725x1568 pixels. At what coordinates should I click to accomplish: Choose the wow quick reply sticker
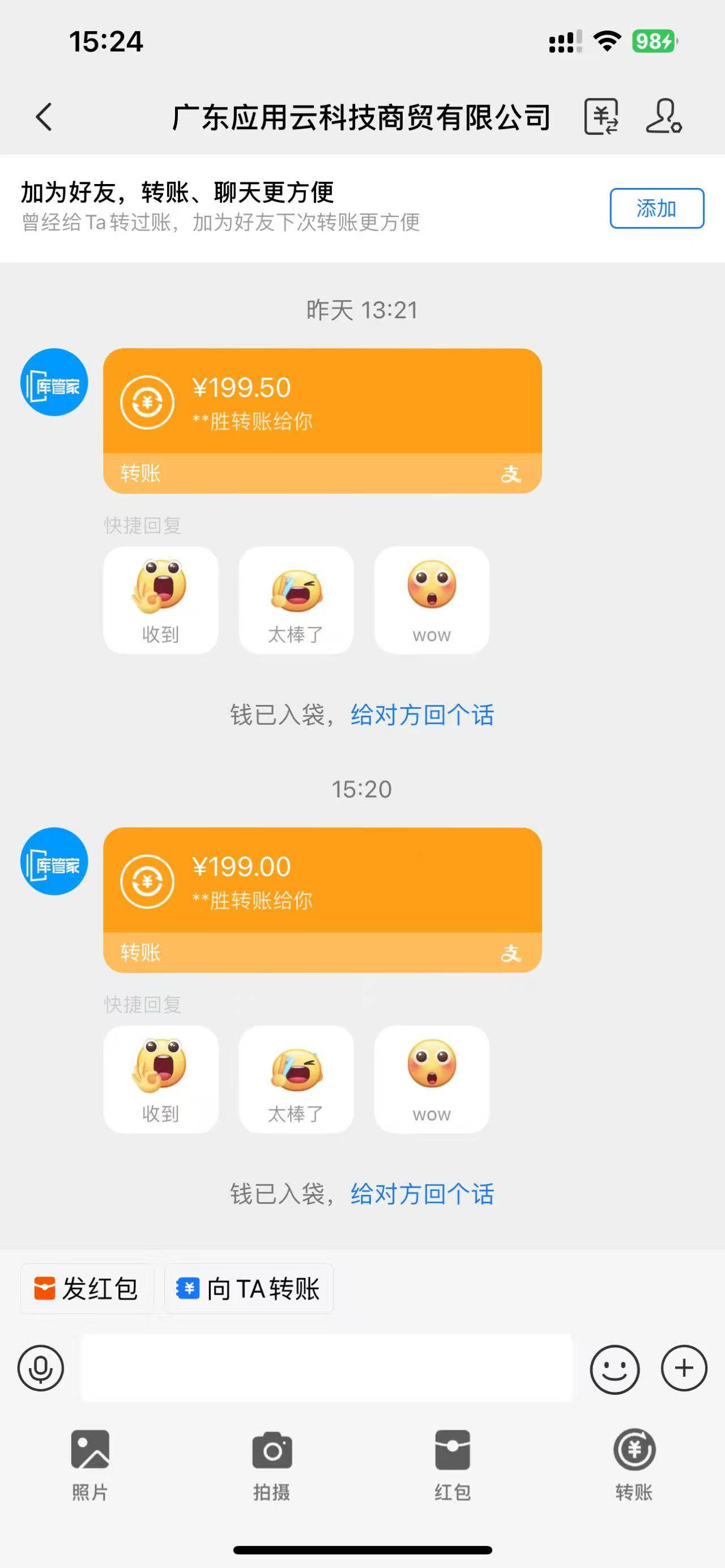[432, 600]
